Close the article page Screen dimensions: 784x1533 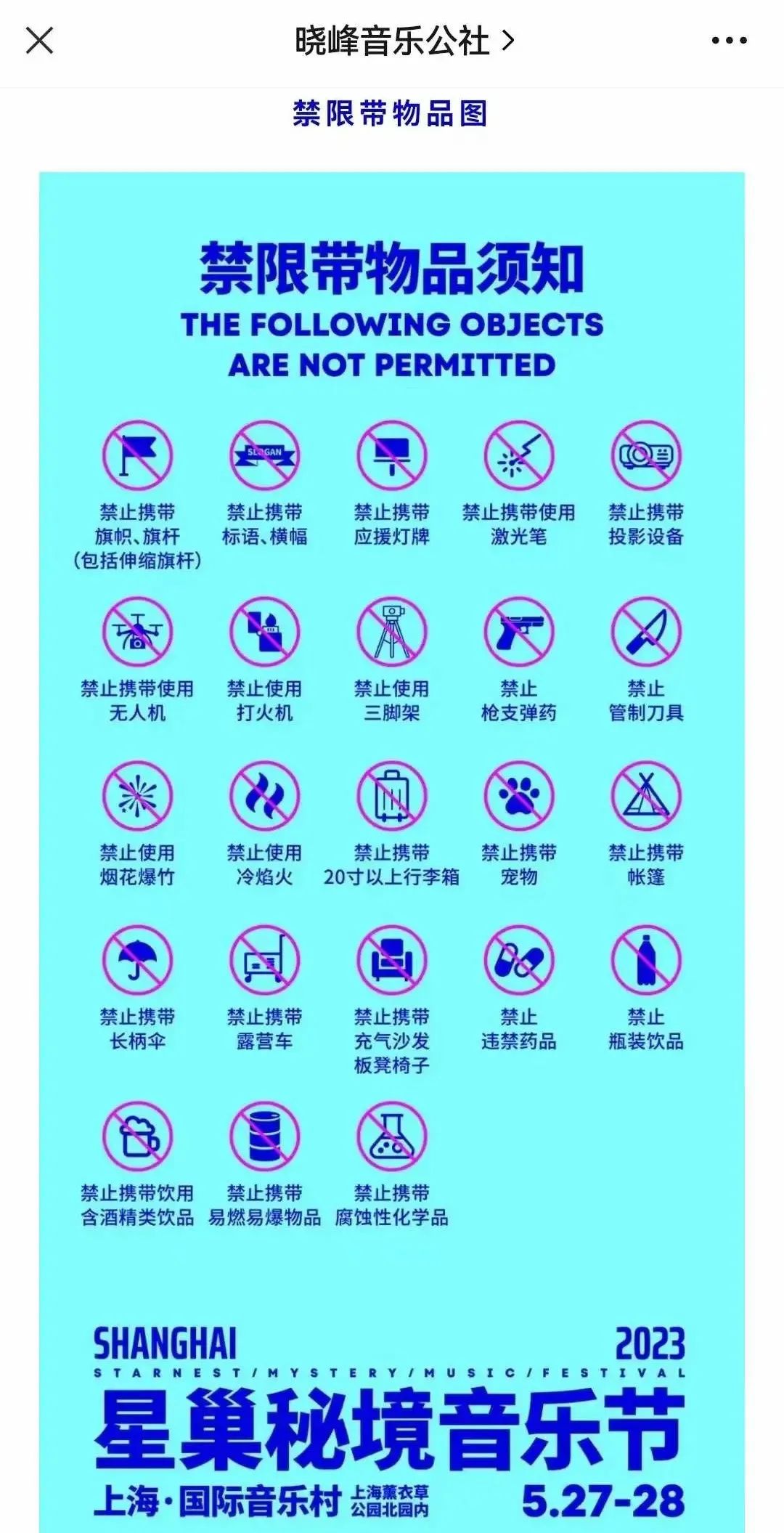point(40,41)
